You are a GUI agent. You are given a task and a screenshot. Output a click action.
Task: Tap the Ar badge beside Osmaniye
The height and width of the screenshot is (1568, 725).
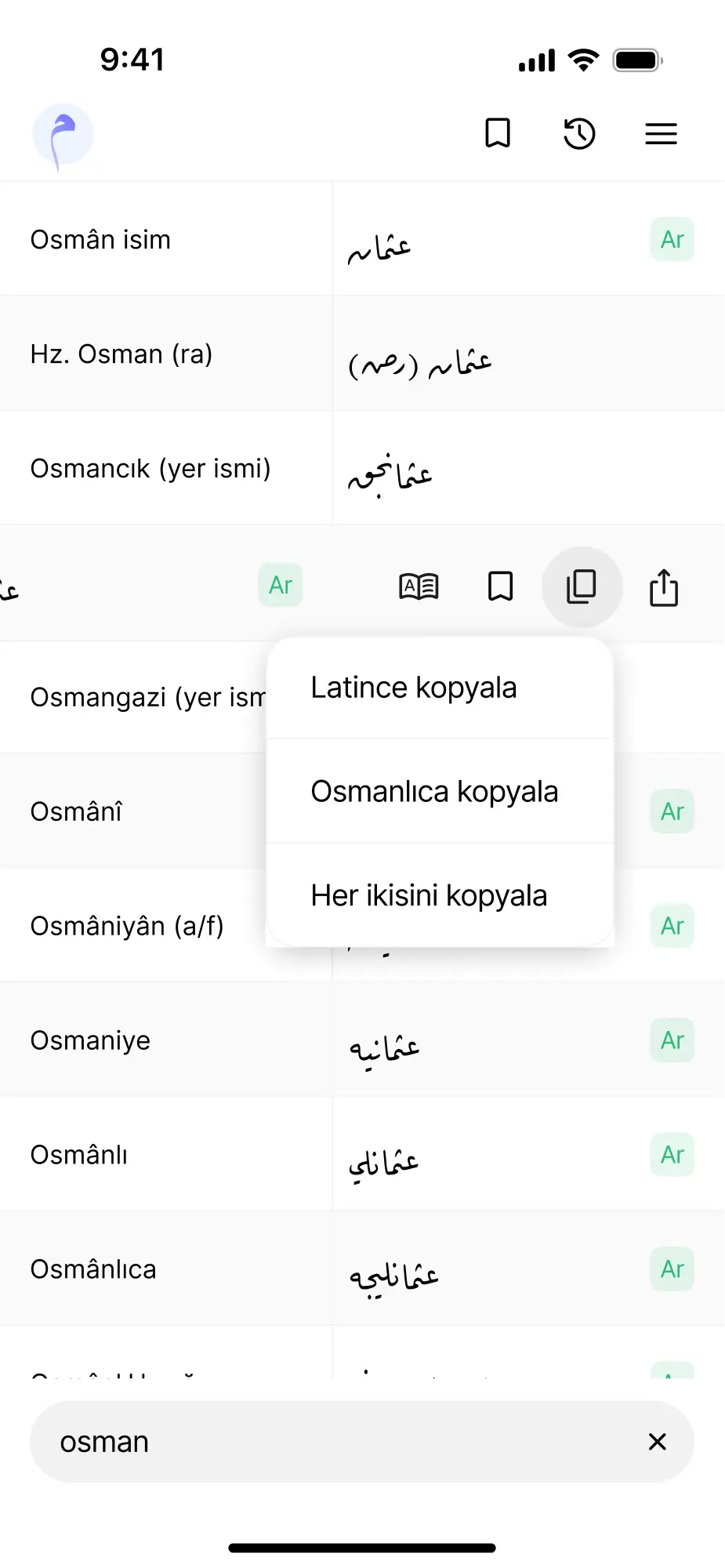[x=672, y=1040]
